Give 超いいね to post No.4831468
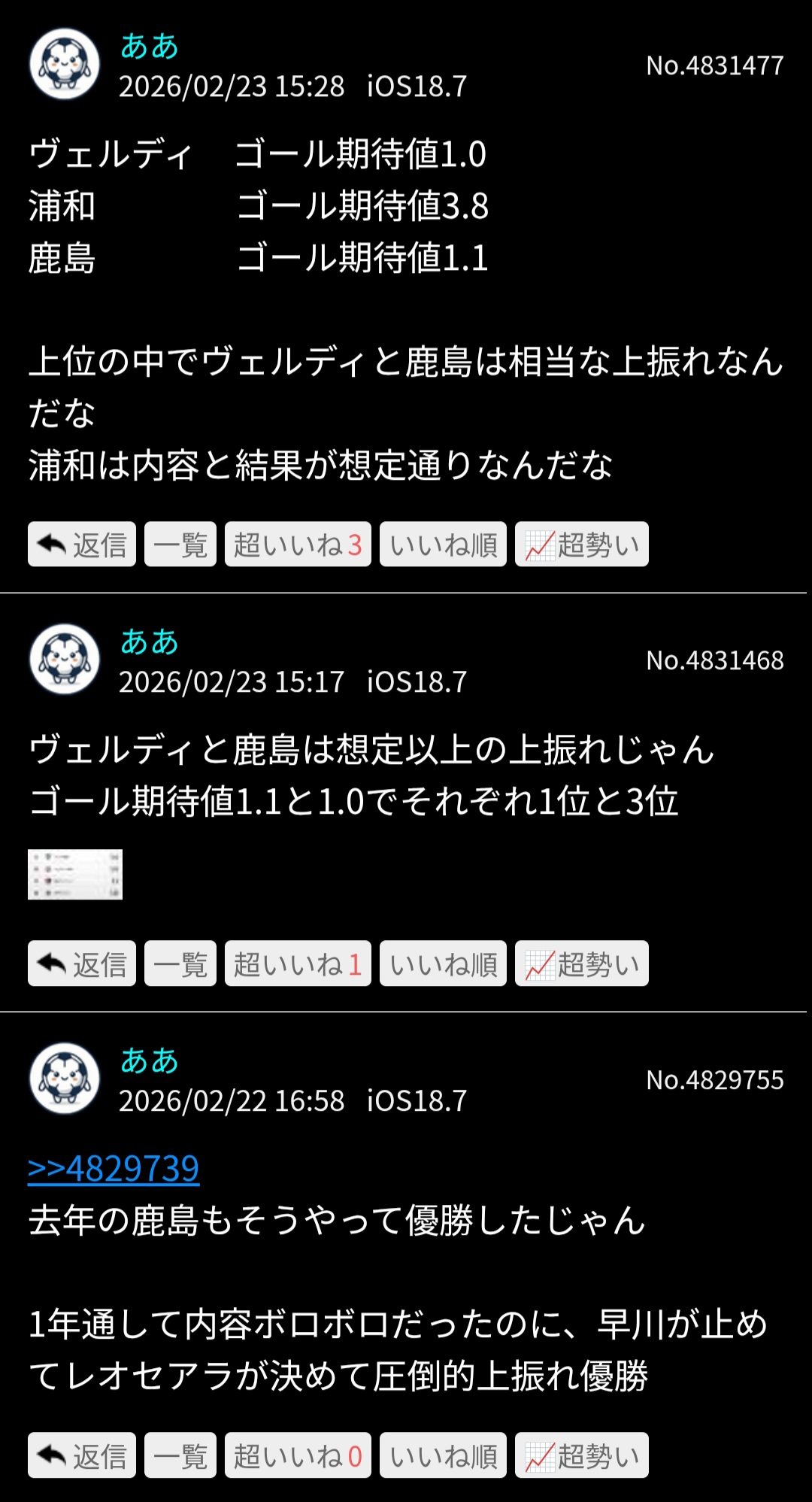Screen dimensions: 812x1502 (x=298, y=963)
